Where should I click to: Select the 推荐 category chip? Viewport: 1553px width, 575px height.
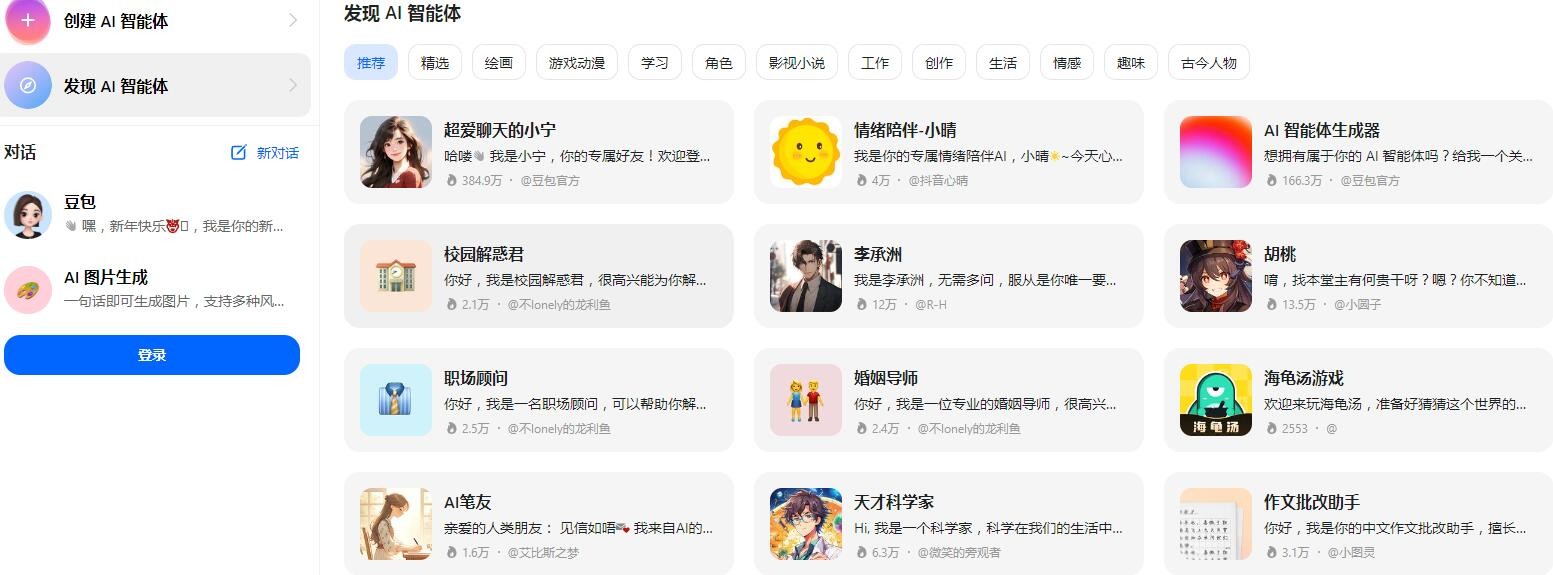coord(371,63)
